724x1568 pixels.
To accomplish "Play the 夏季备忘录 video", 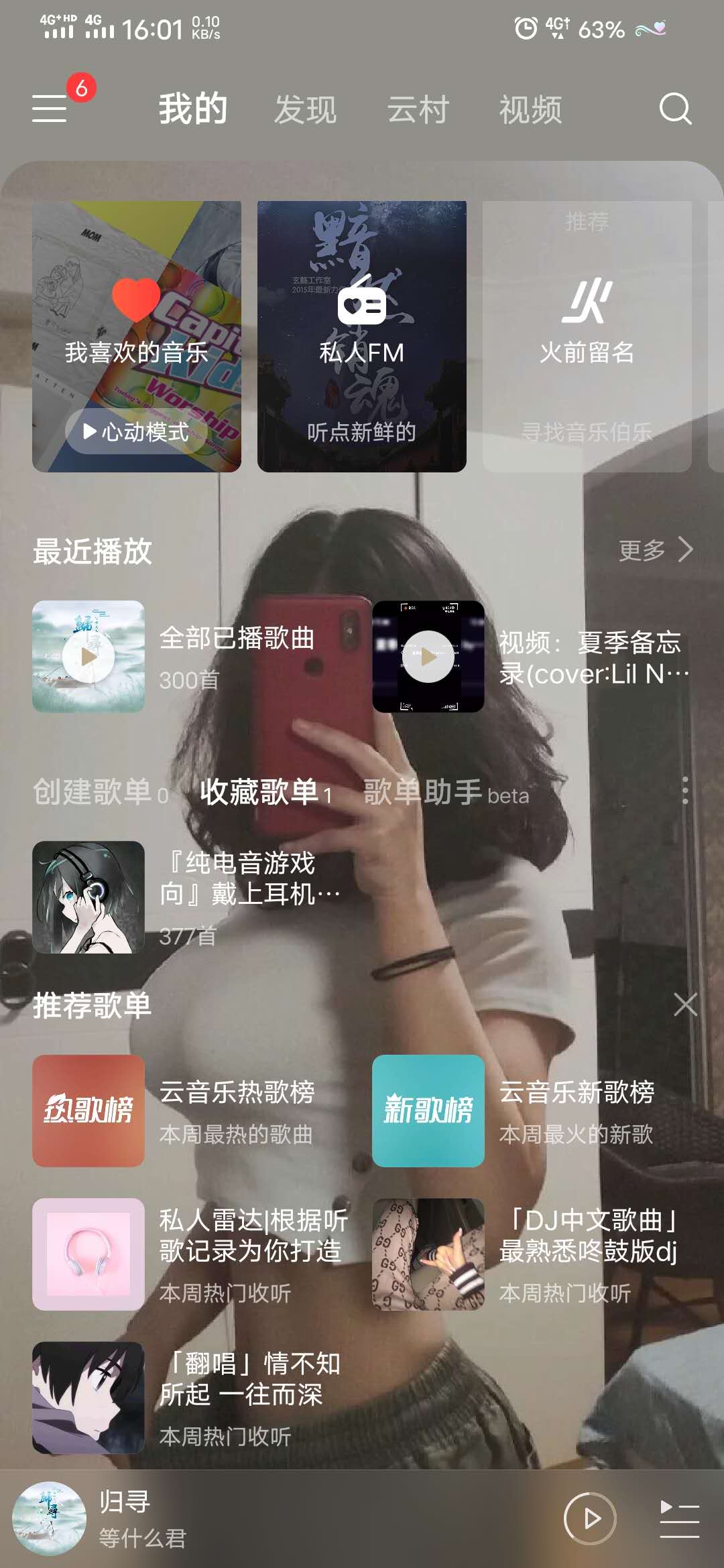I will click(428, 657).
